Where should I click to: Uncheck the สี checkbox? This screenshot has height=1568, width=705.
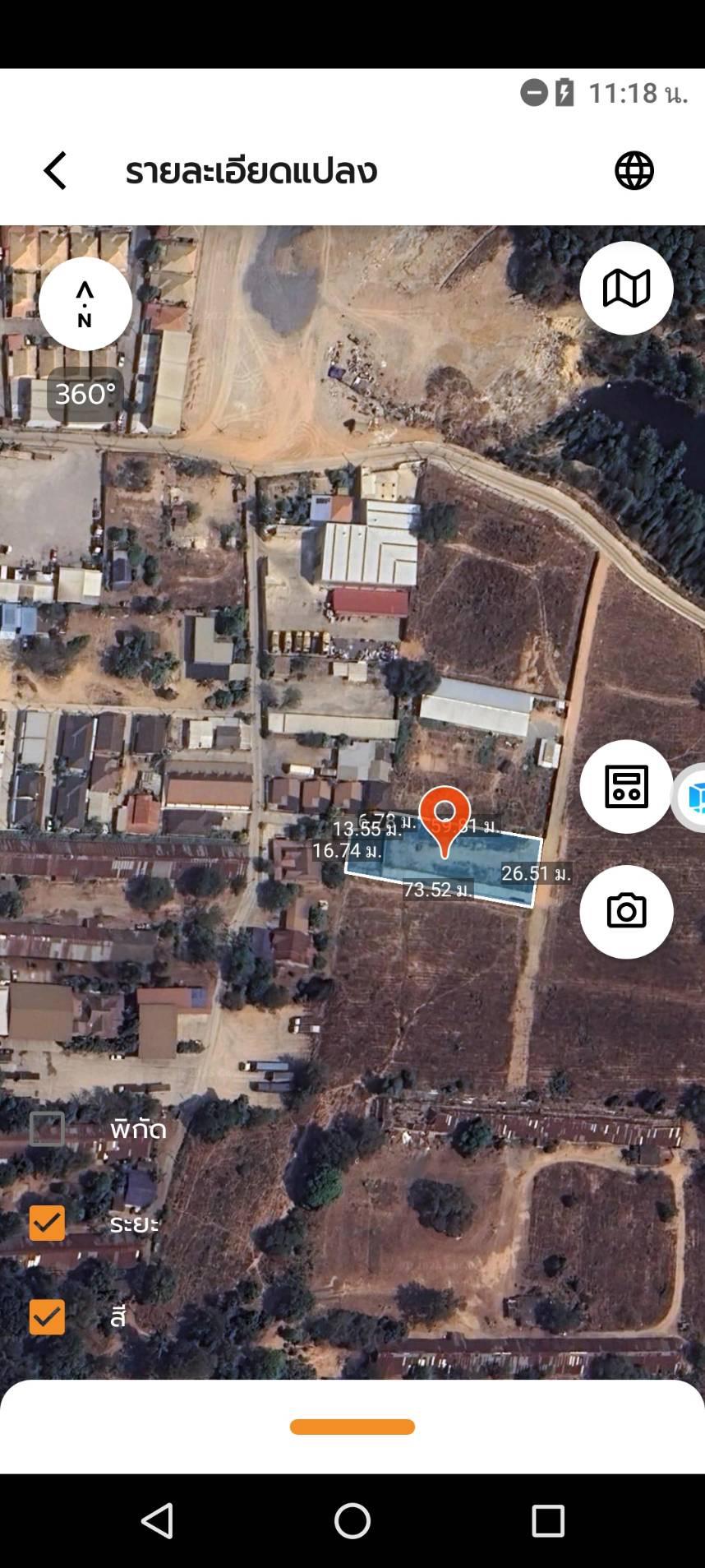point(47,1317)
